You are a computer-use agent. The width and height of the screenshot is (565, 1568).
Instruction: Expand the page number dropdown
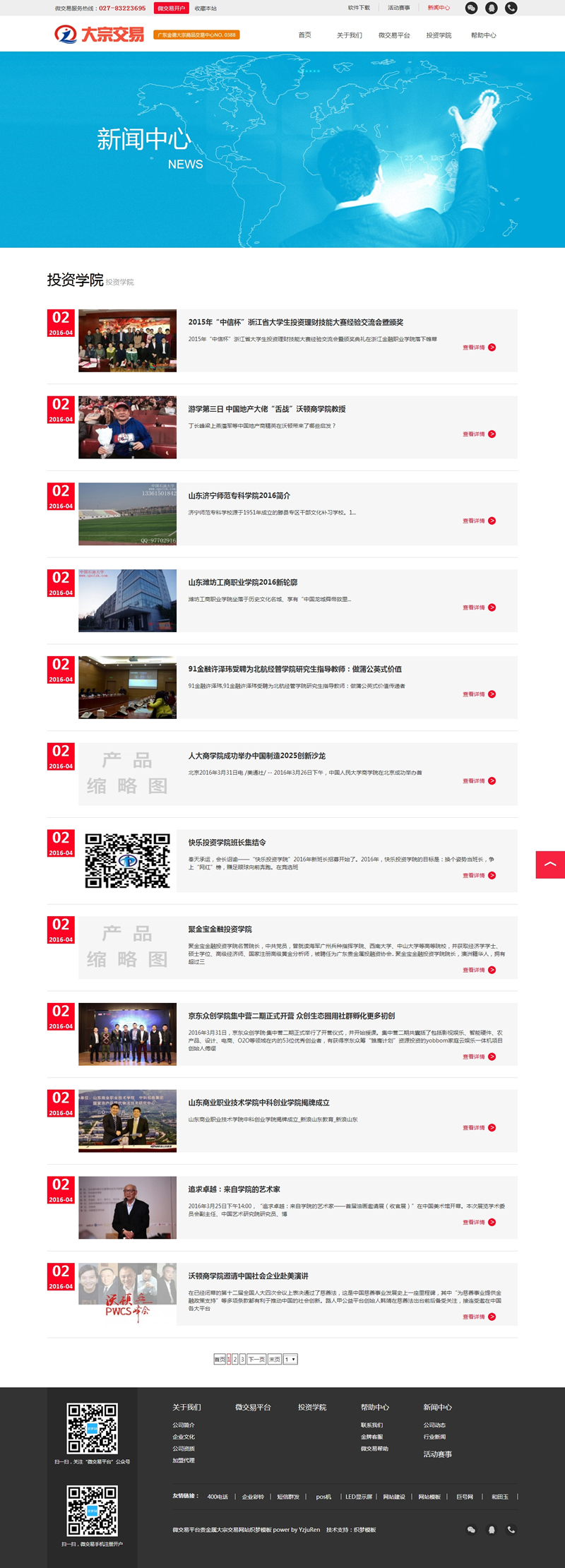tap(290, 1359)
